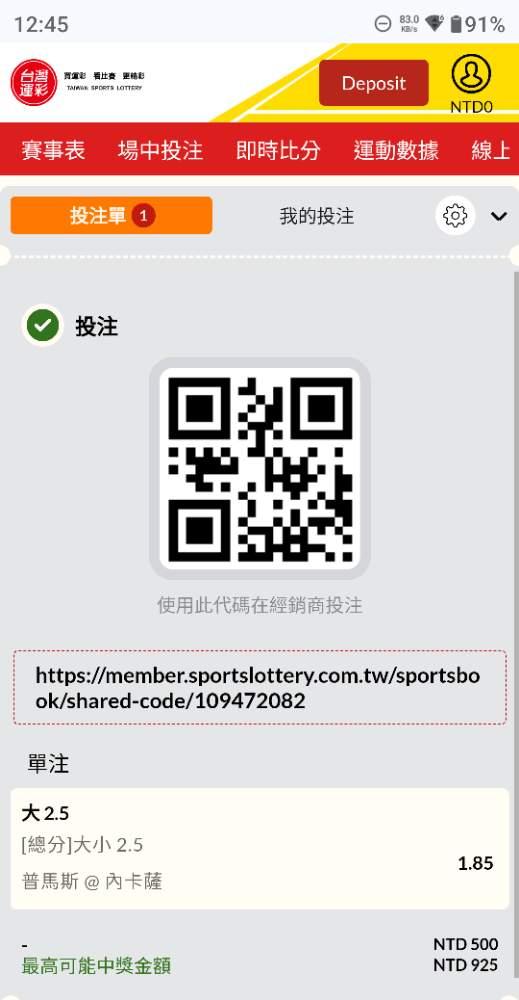Open bet slip settings gear
This screenshot has height=1000, width=519.
click(x=455, y=216)
